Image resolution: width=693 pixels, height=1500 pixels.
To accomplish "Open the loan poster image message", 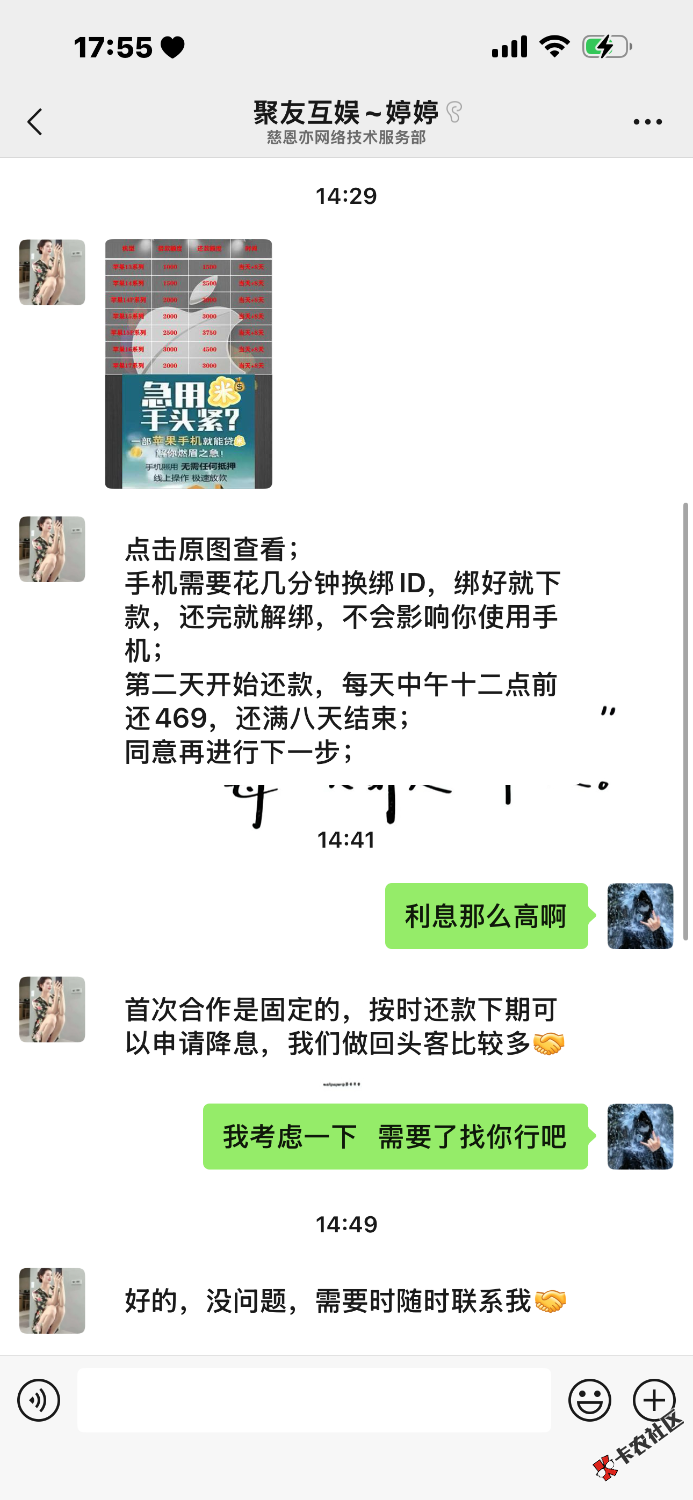I will 188,363.
